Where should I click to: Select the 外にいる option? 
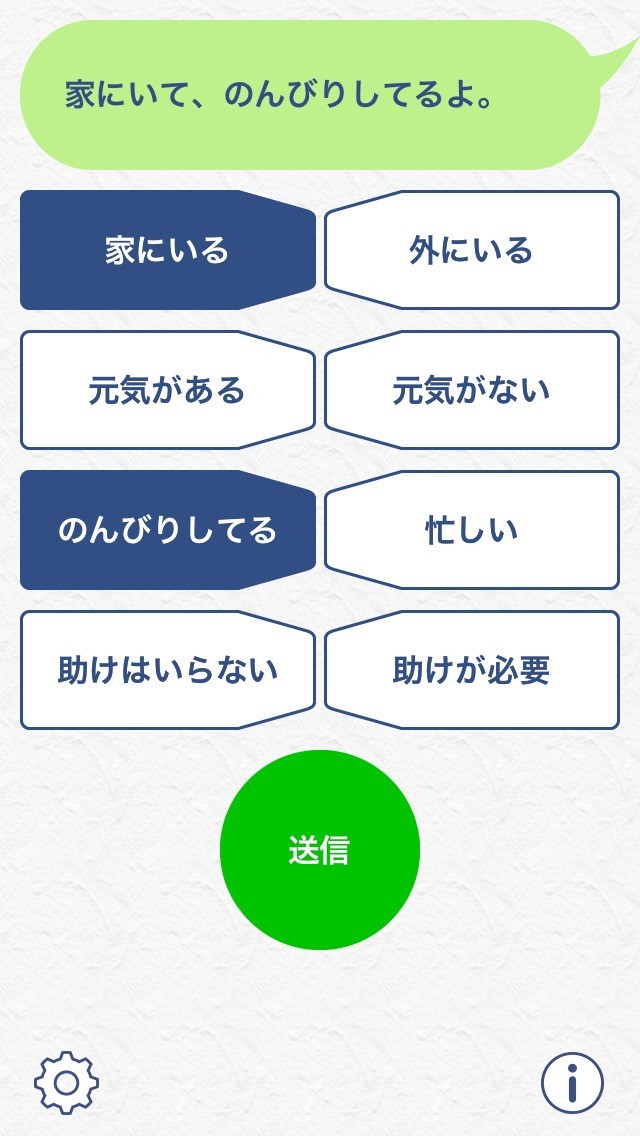tap(472, 250)
